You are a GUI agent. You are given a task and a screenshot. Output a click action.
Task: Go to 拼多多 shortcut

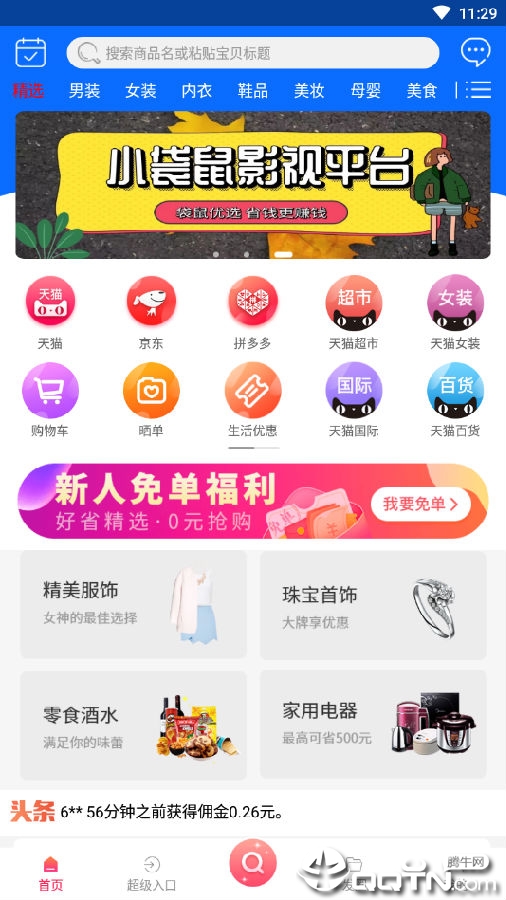(x=252, y=313)
